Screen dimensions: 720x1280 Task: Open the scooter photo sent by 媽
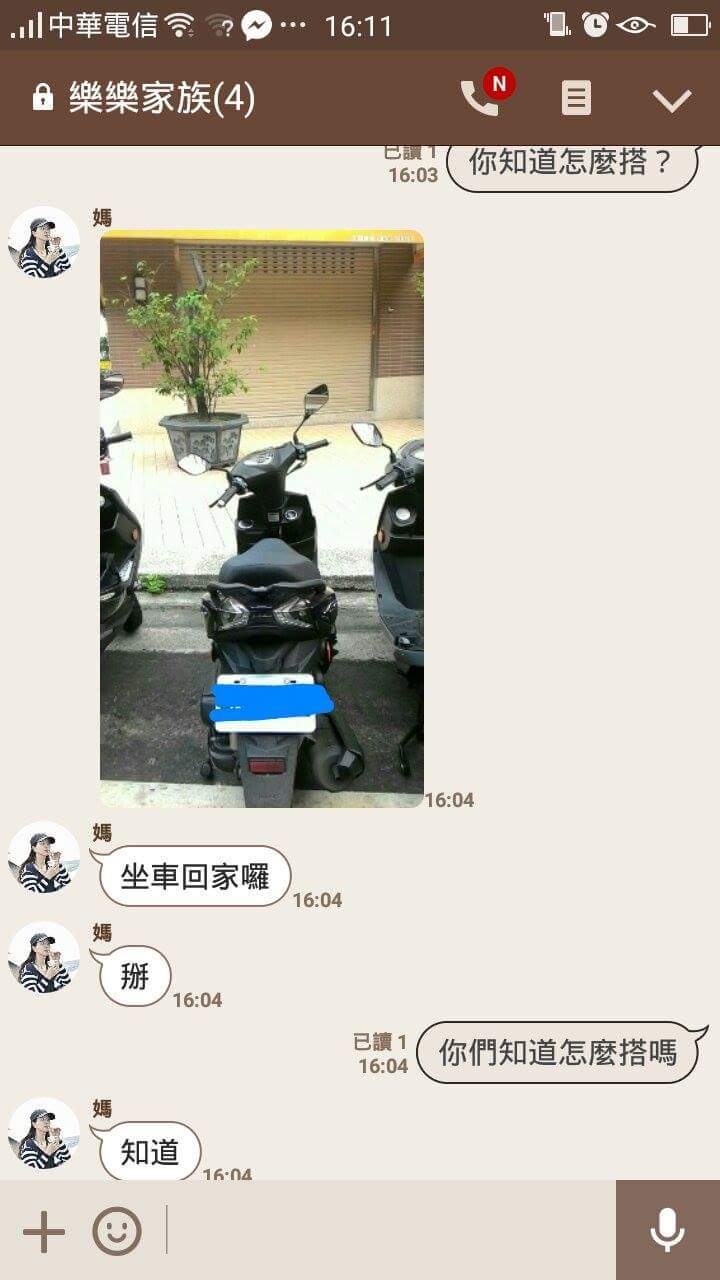click(x=262, y=518)
